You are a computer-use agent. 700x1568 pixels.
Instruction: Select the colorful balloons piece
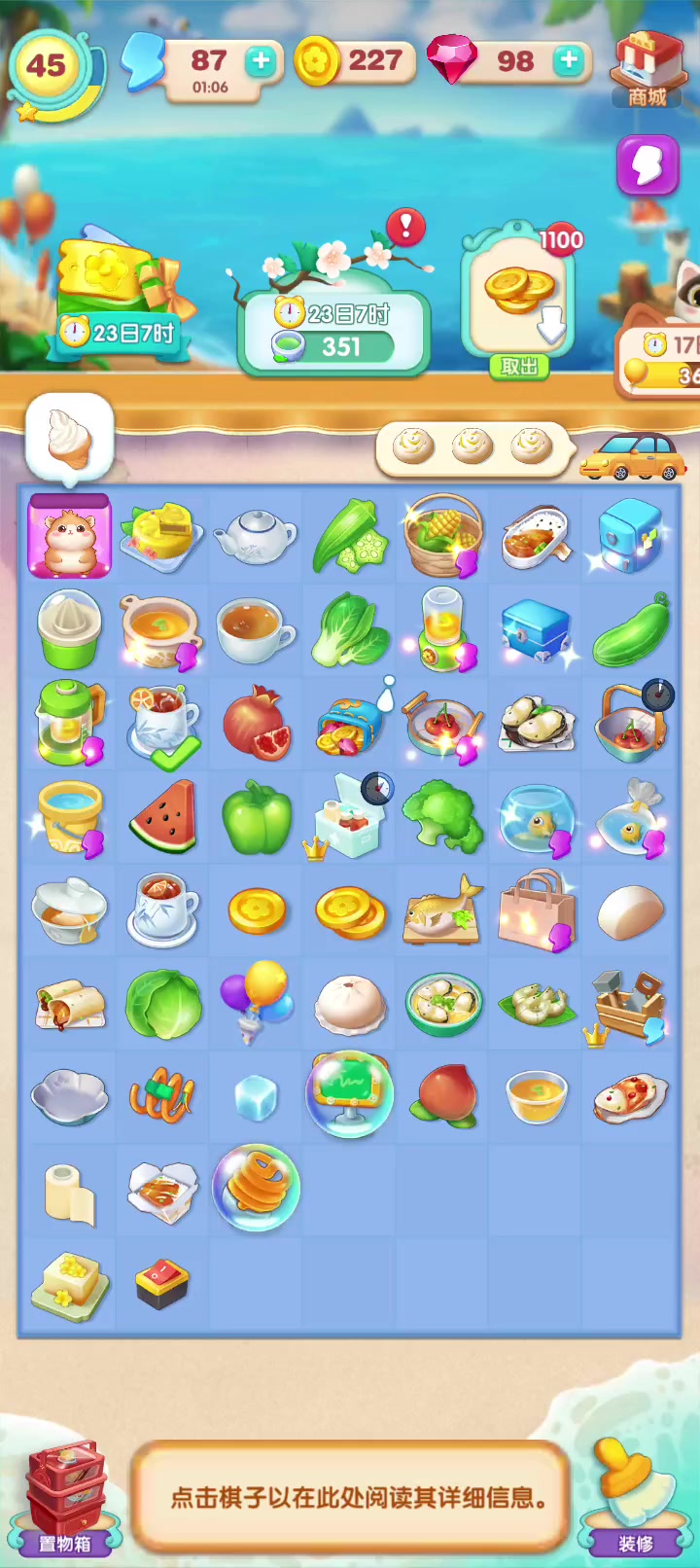coord(256,1002)
